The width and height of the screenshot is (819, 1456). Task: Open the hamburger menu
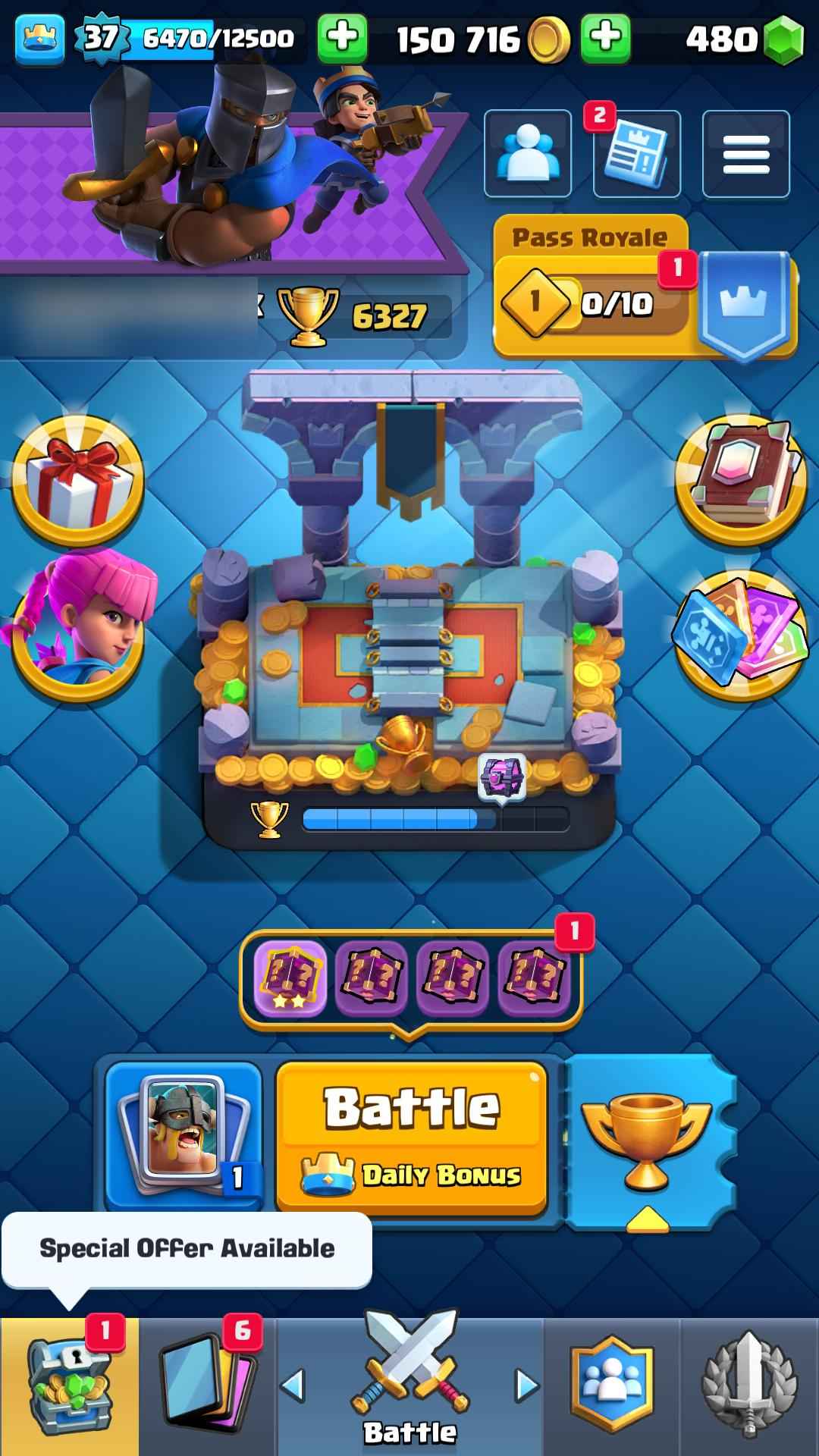click(x=745, y=154)
